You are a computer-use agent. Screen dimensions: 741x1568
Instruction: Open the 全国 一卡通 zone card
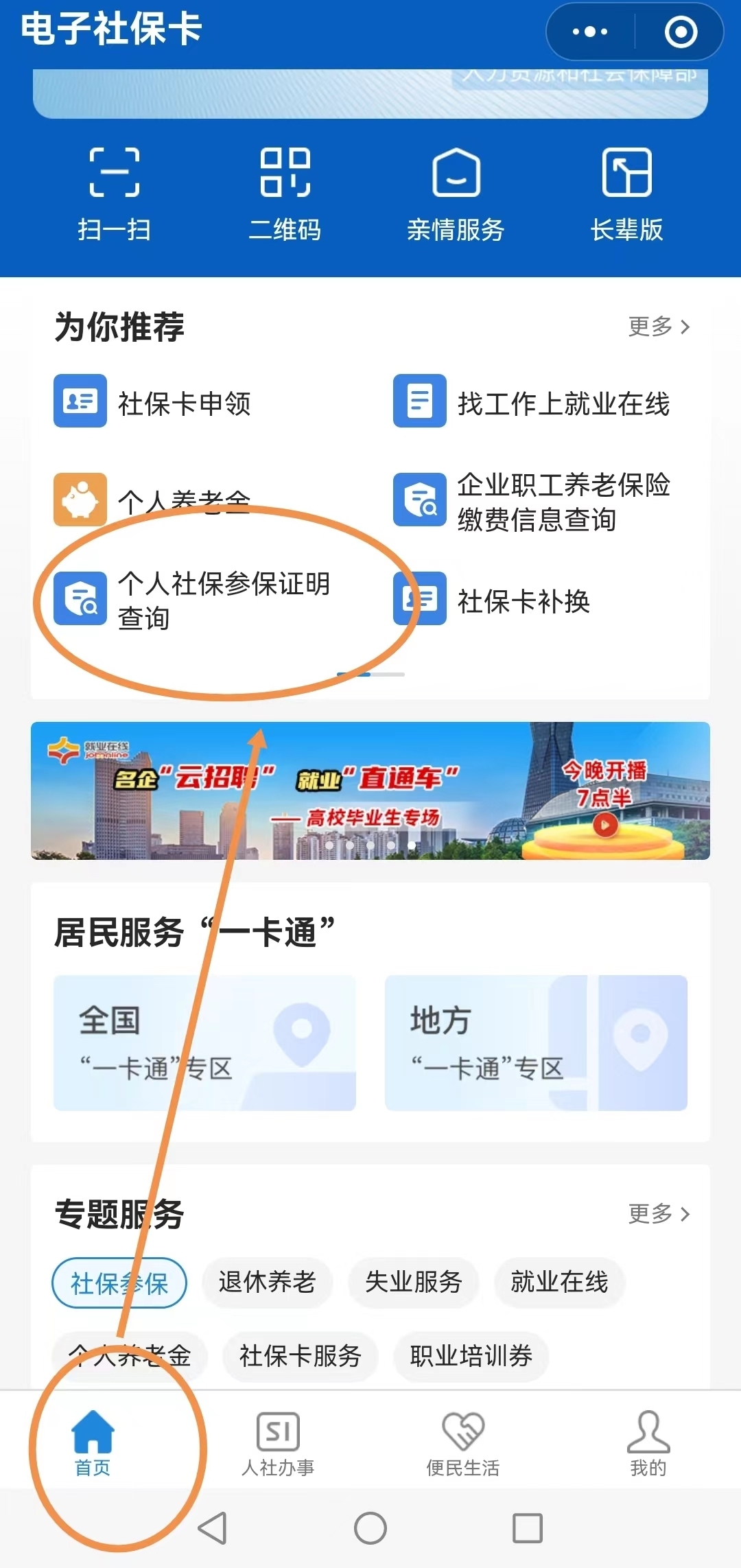tap(202, 1042)
